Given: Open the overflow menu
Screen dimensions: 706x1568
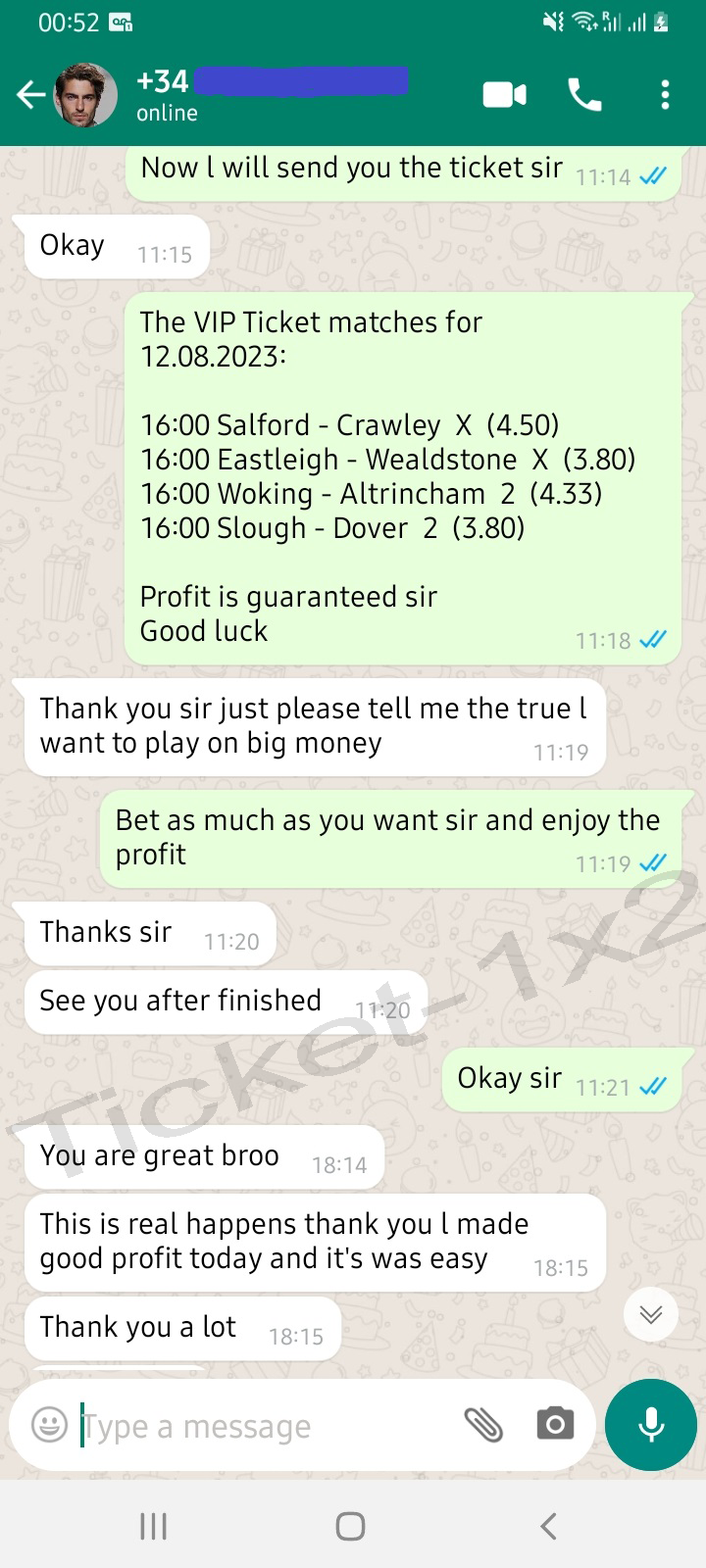Looking at the screenshot, I should coord(665,95).
